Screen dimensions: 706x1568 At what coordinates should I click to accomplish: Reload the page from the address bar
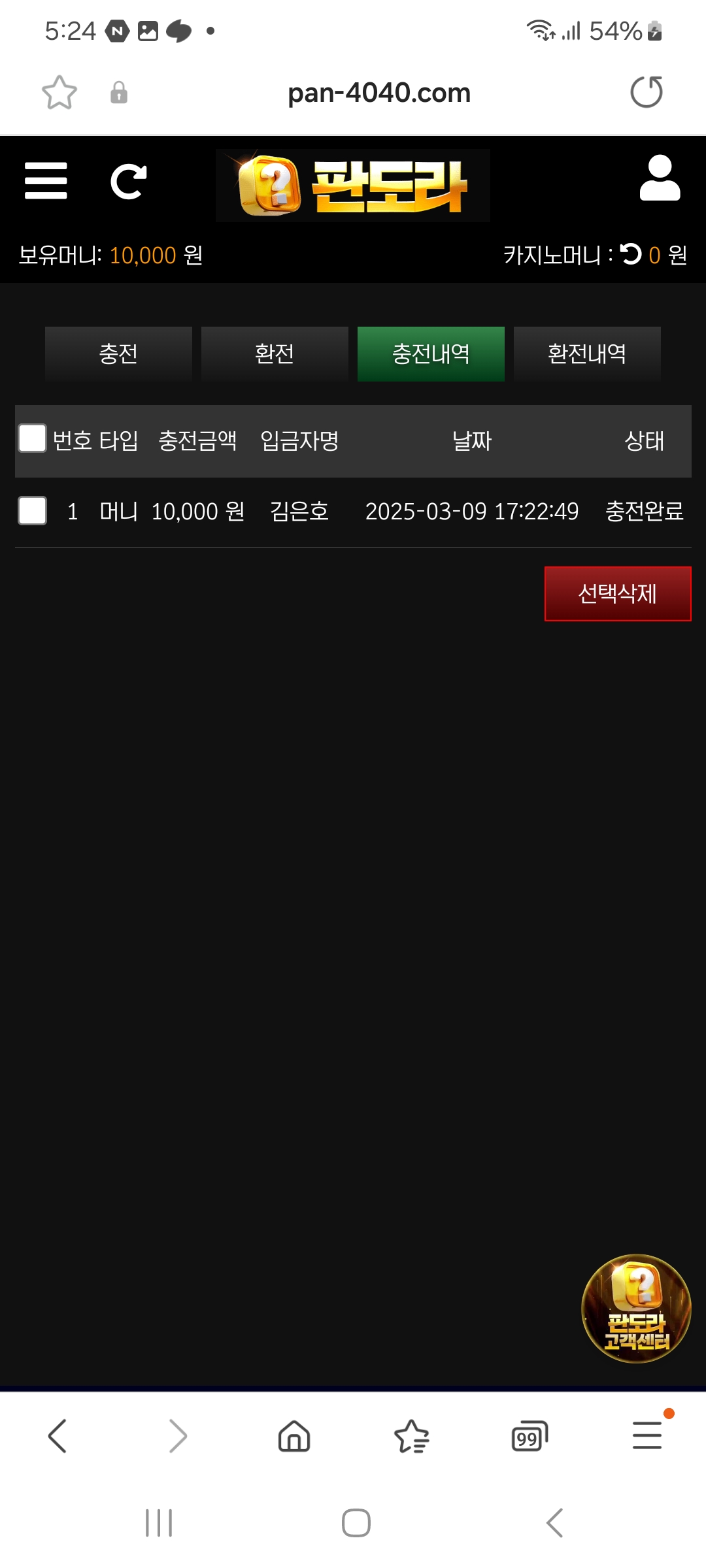pos(646,92)
